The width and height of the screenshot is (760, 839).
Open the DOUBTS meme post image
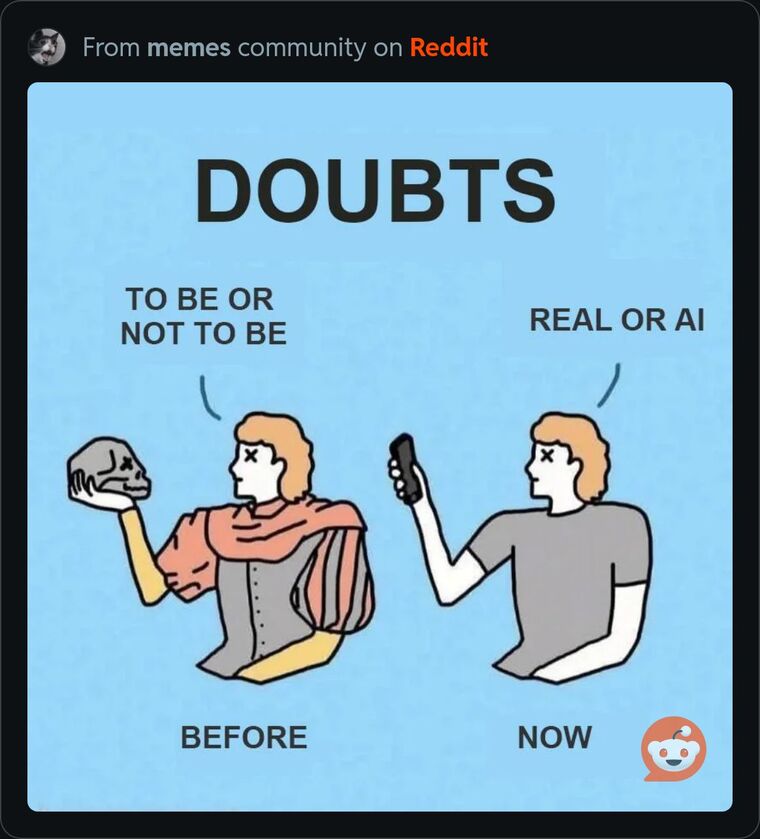(380, 447)
